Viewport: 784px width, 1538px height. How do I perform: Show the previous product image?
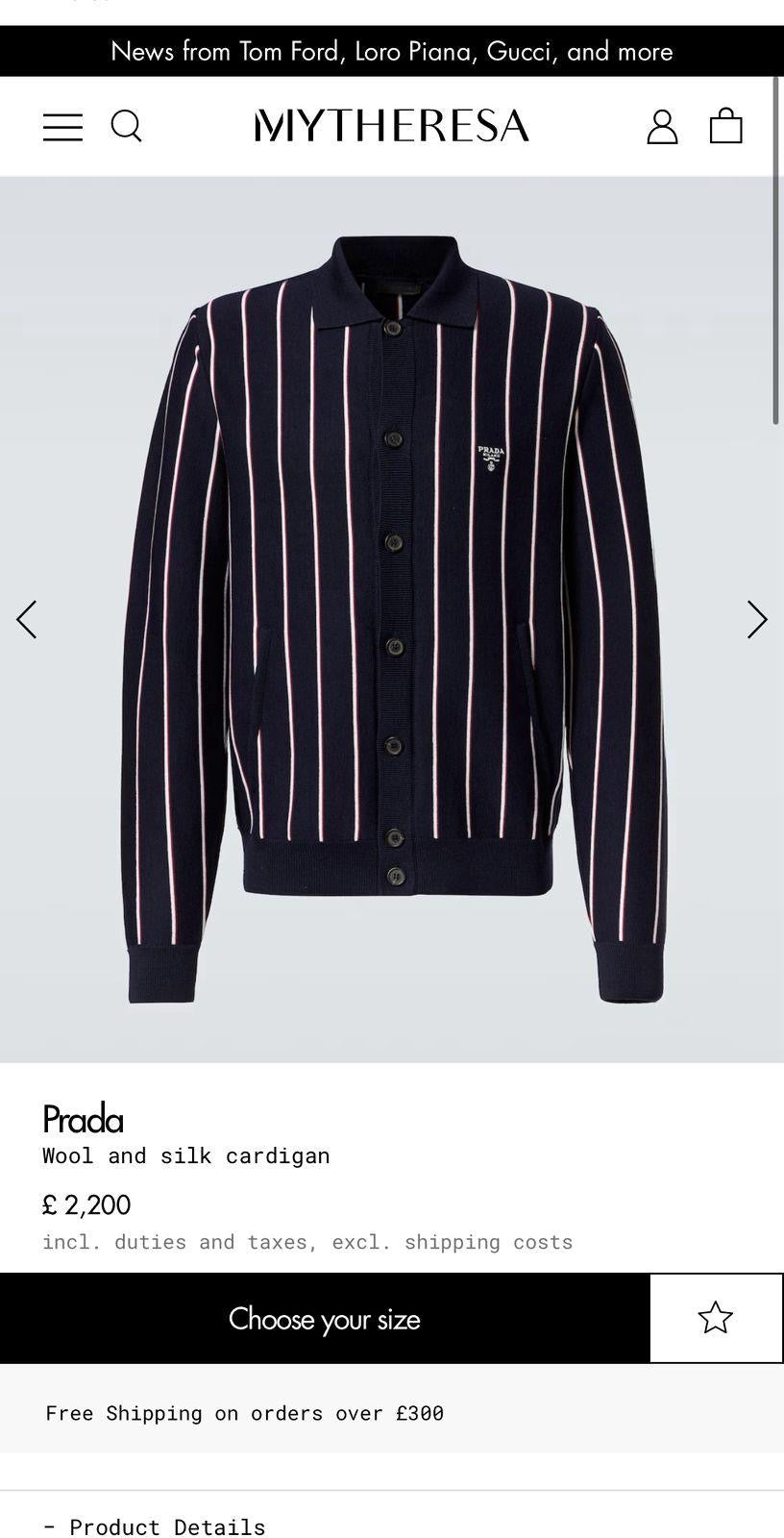pos(27,619)
